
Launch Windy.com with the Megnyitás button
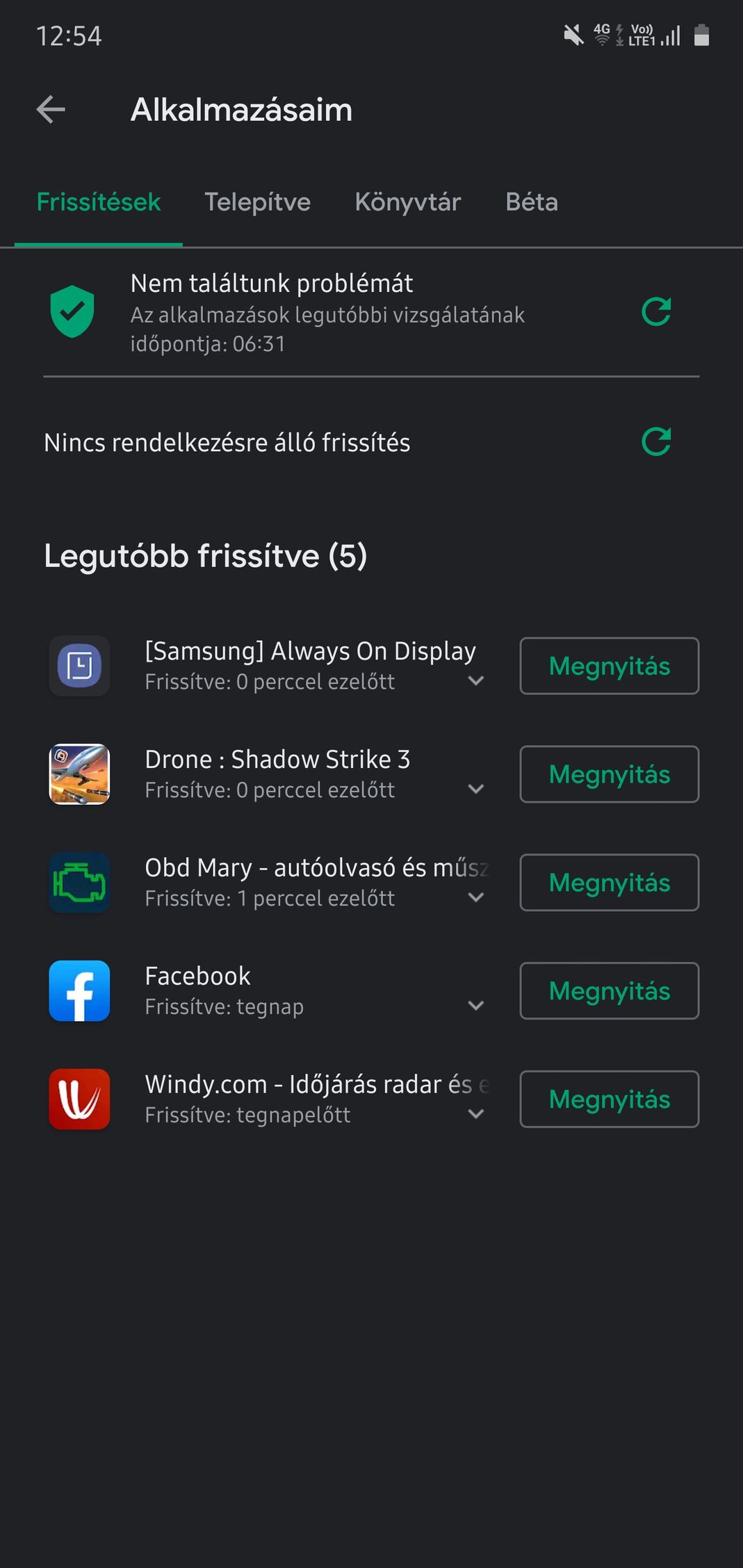point(609,1100)
